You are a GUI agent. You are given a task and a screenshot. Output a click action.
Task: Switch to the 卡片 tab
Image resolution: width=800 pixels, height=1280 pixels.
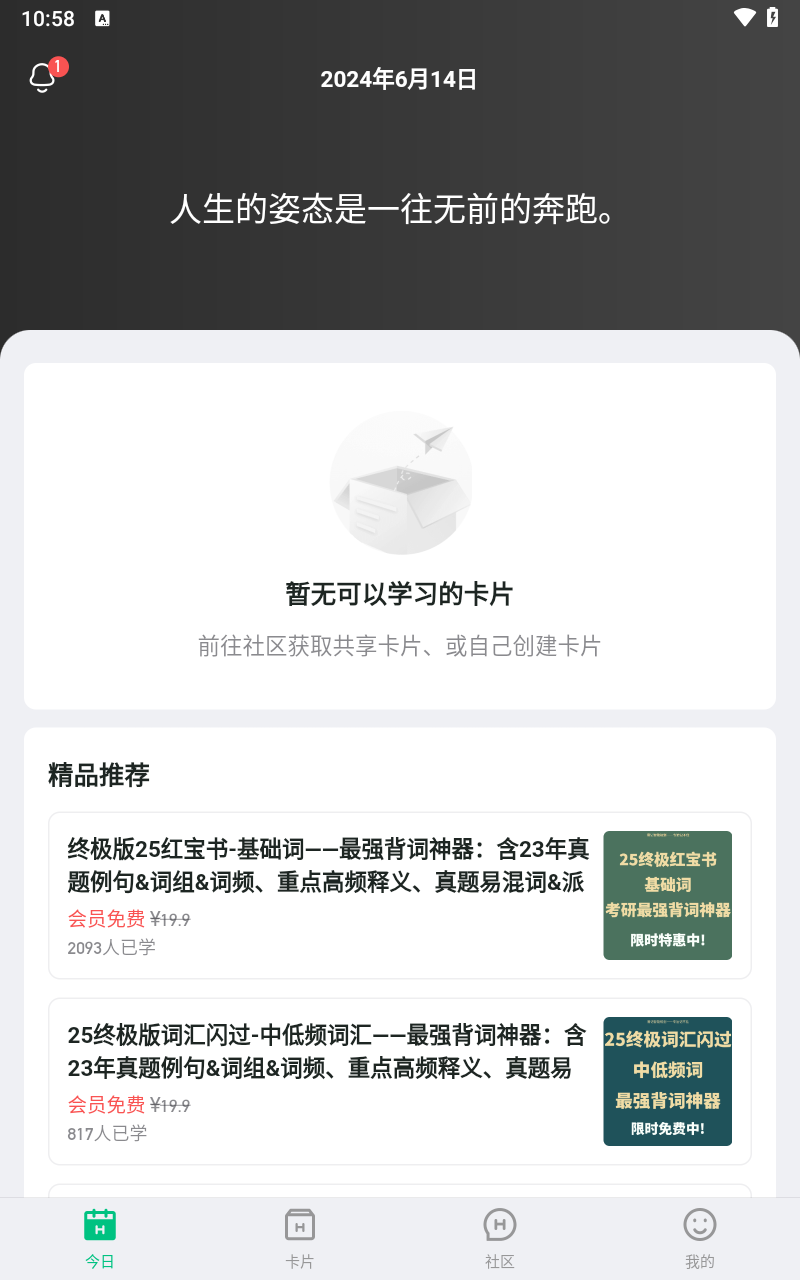(300, 1238)
